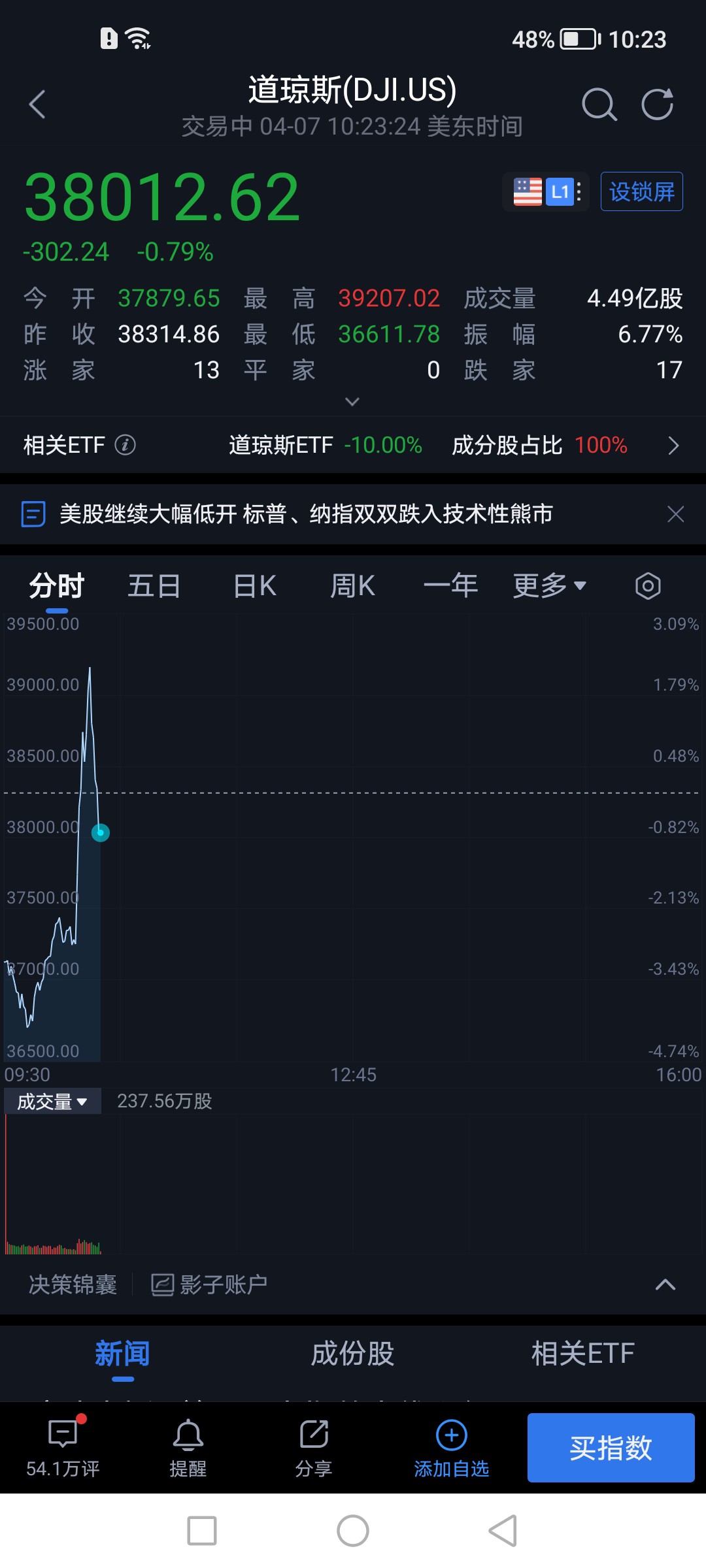Dismiss the 美股继续大幅低开 news banner
This screenshot has height=1568, width=706.
click(x=675, y=514)
